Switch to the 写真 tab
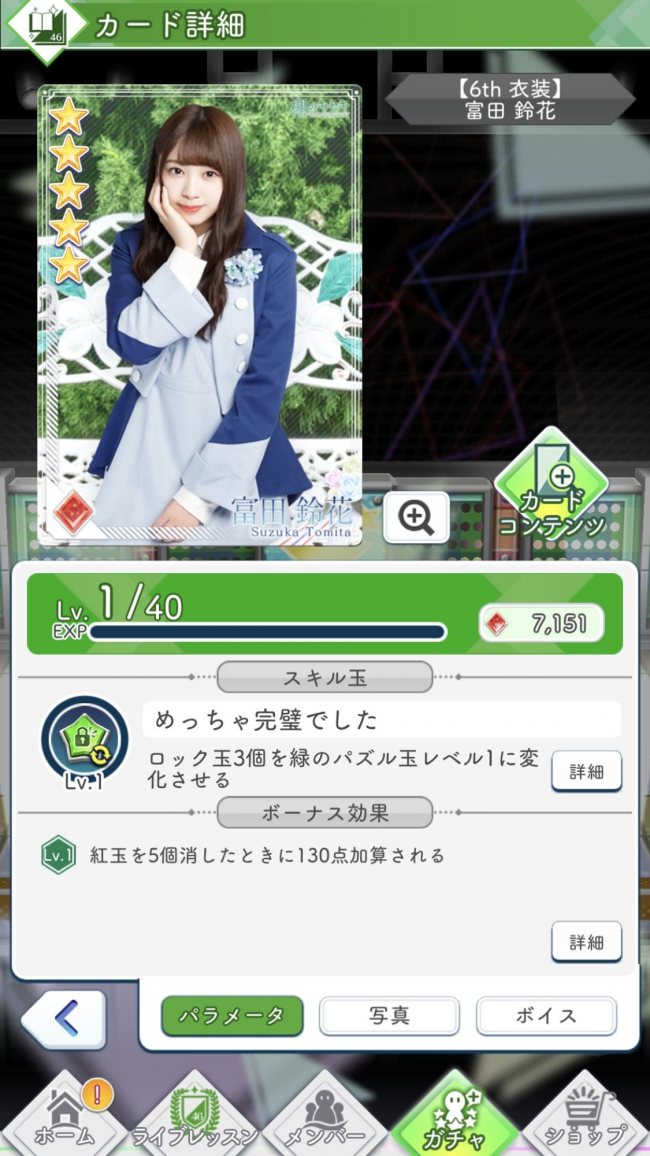This screenshot has width=650, height=1156. (x=389, y=1016)
